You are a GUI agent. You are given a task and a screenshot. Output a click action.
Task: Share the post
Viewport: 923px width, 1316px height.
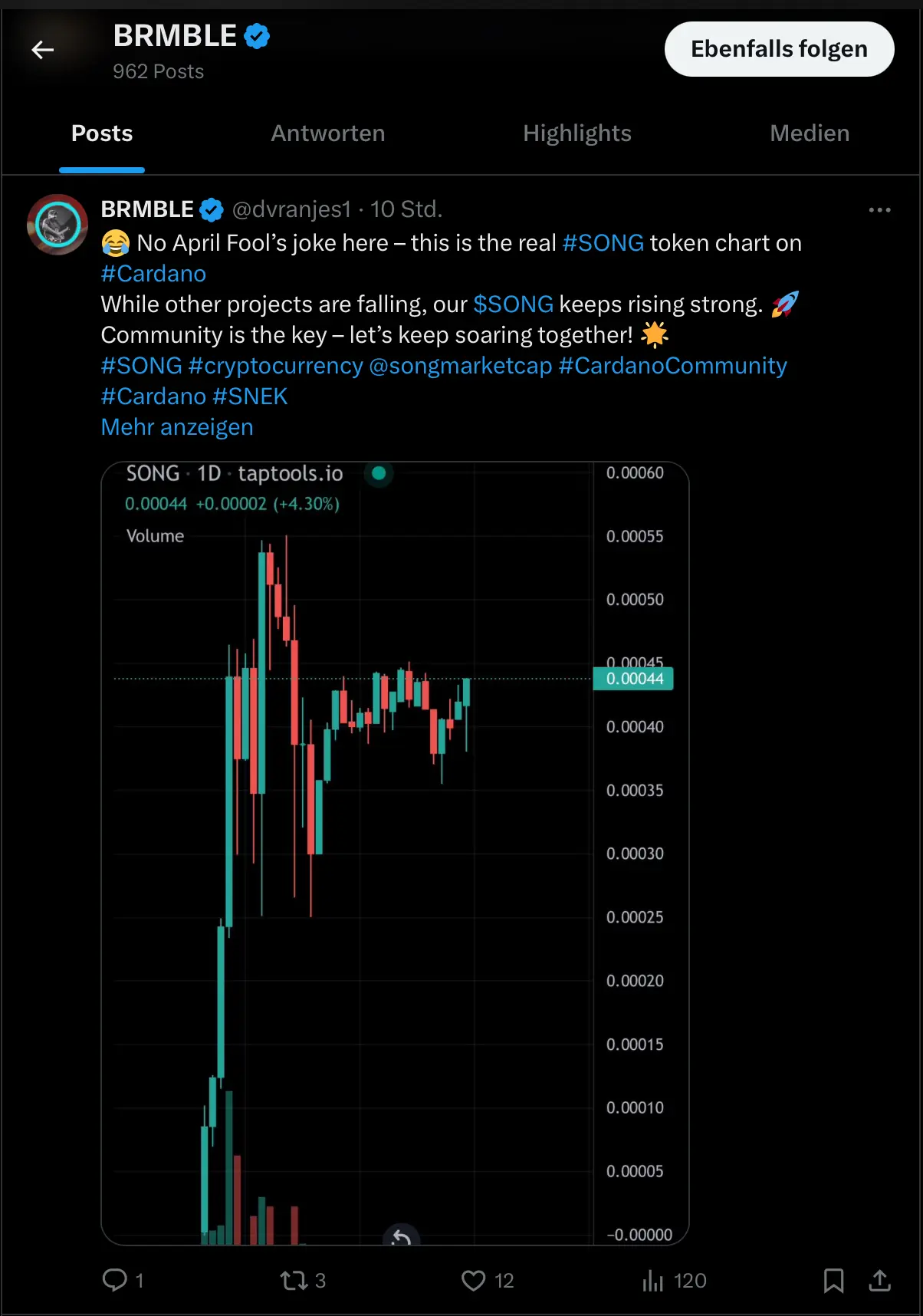879,1280
